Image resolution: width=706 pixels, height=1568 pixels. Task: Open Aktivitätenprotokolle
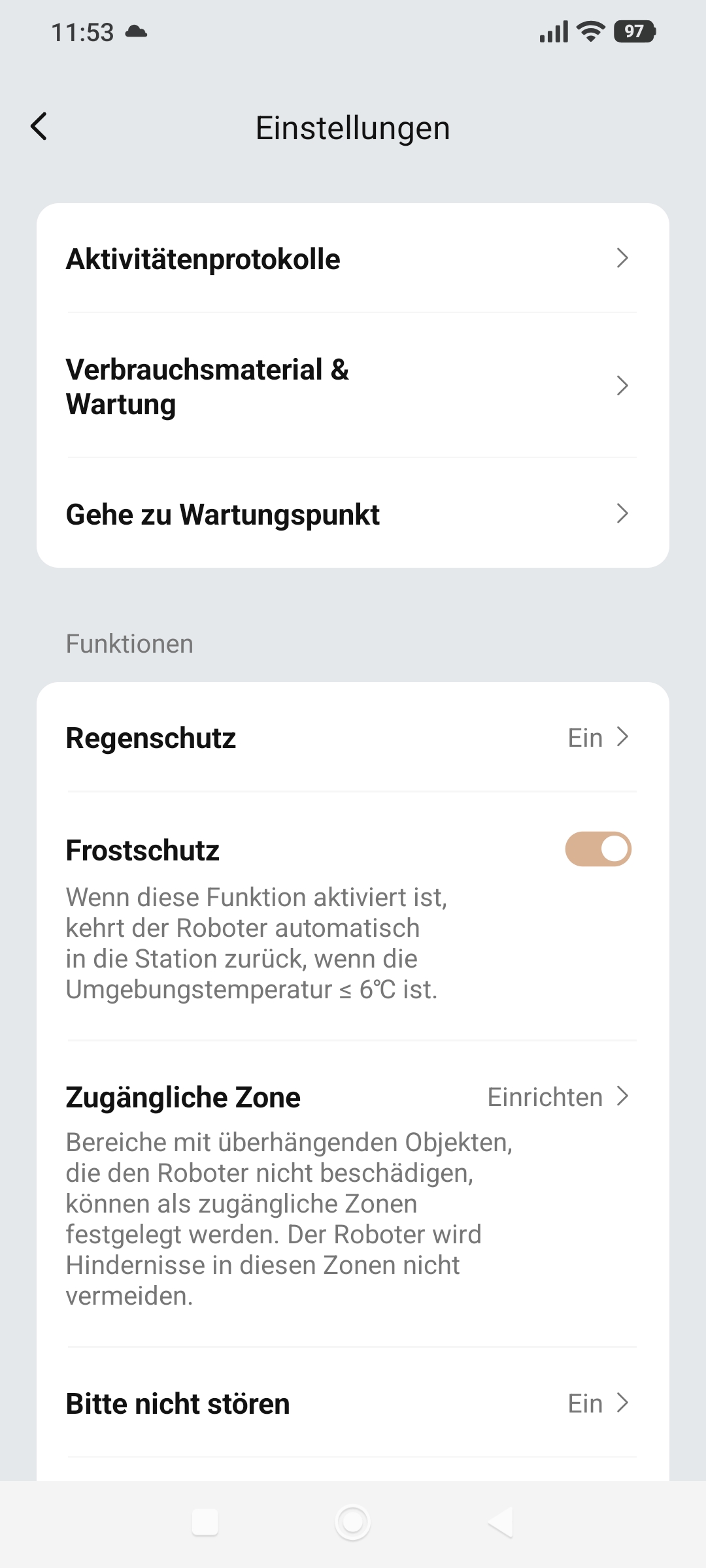(353, 259)
